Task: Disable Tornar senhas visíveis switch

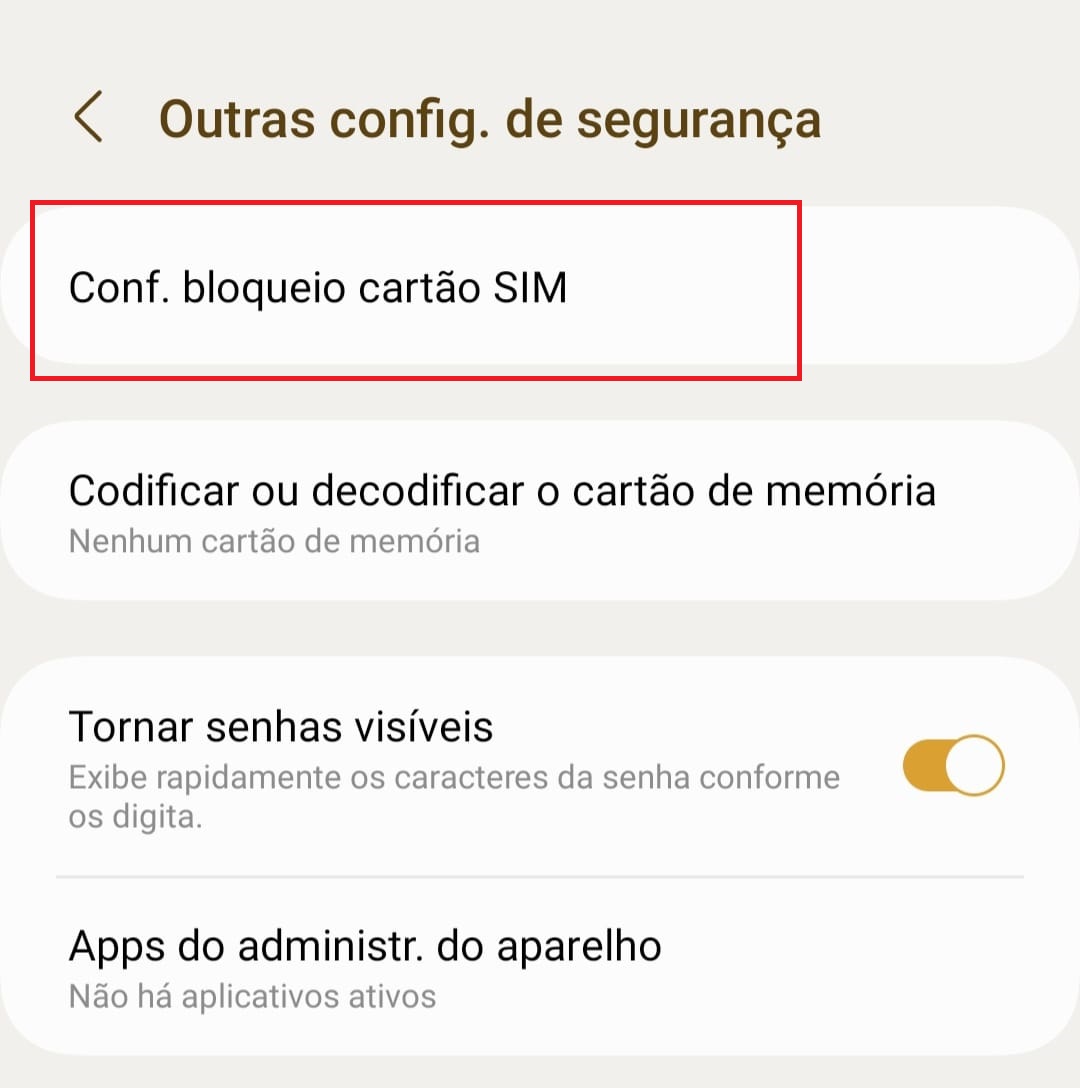Action: click(952, 766)
